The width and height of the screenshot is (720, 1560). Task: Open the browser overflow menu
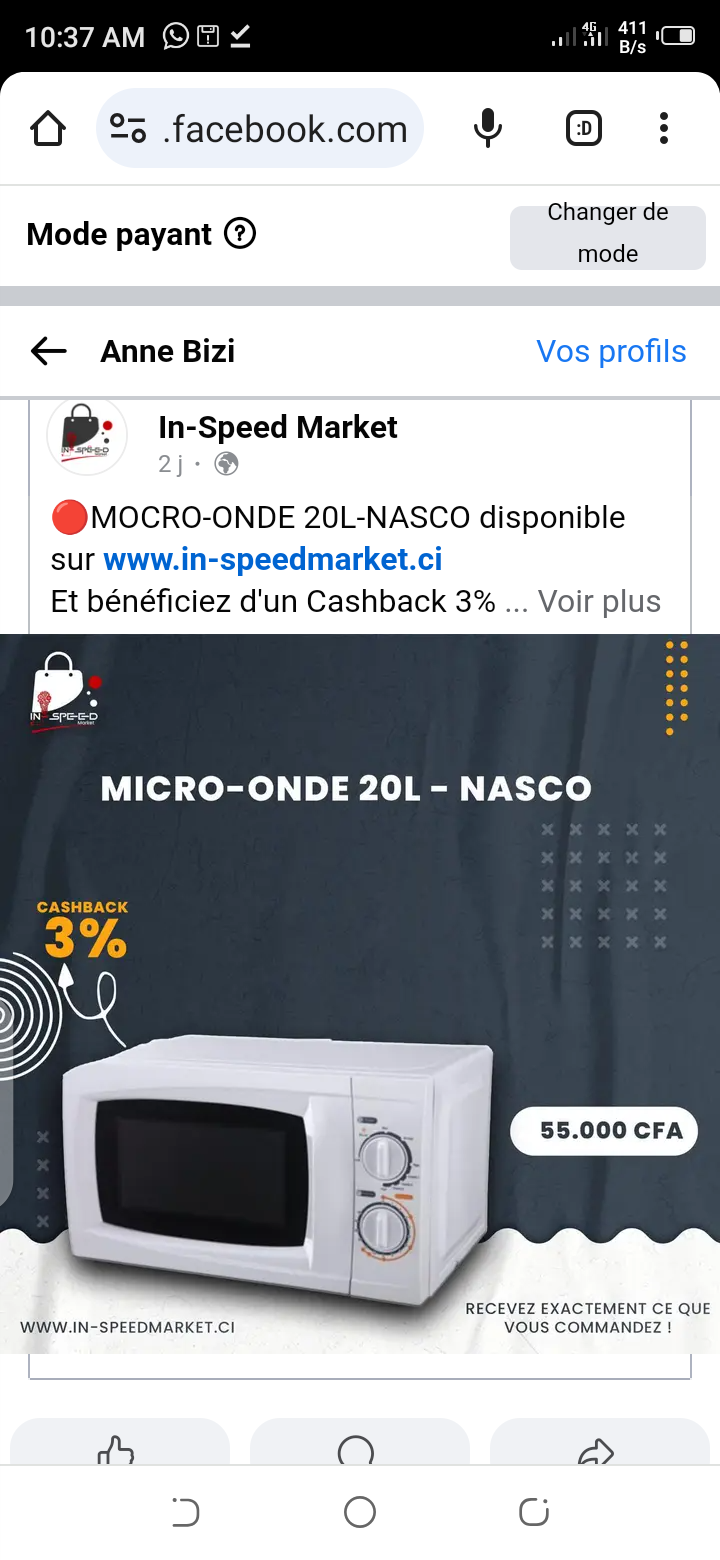[x=664, y=129]
